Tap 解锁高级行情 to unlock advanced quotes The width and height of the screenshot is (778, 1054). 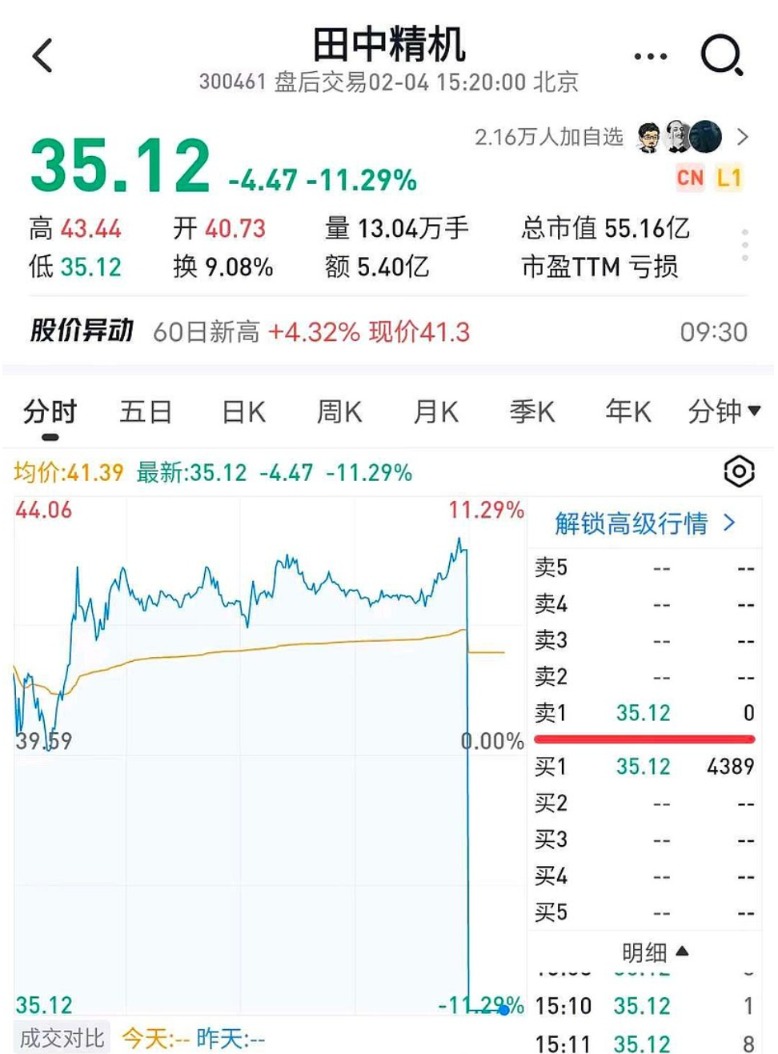tap(645, 523)
